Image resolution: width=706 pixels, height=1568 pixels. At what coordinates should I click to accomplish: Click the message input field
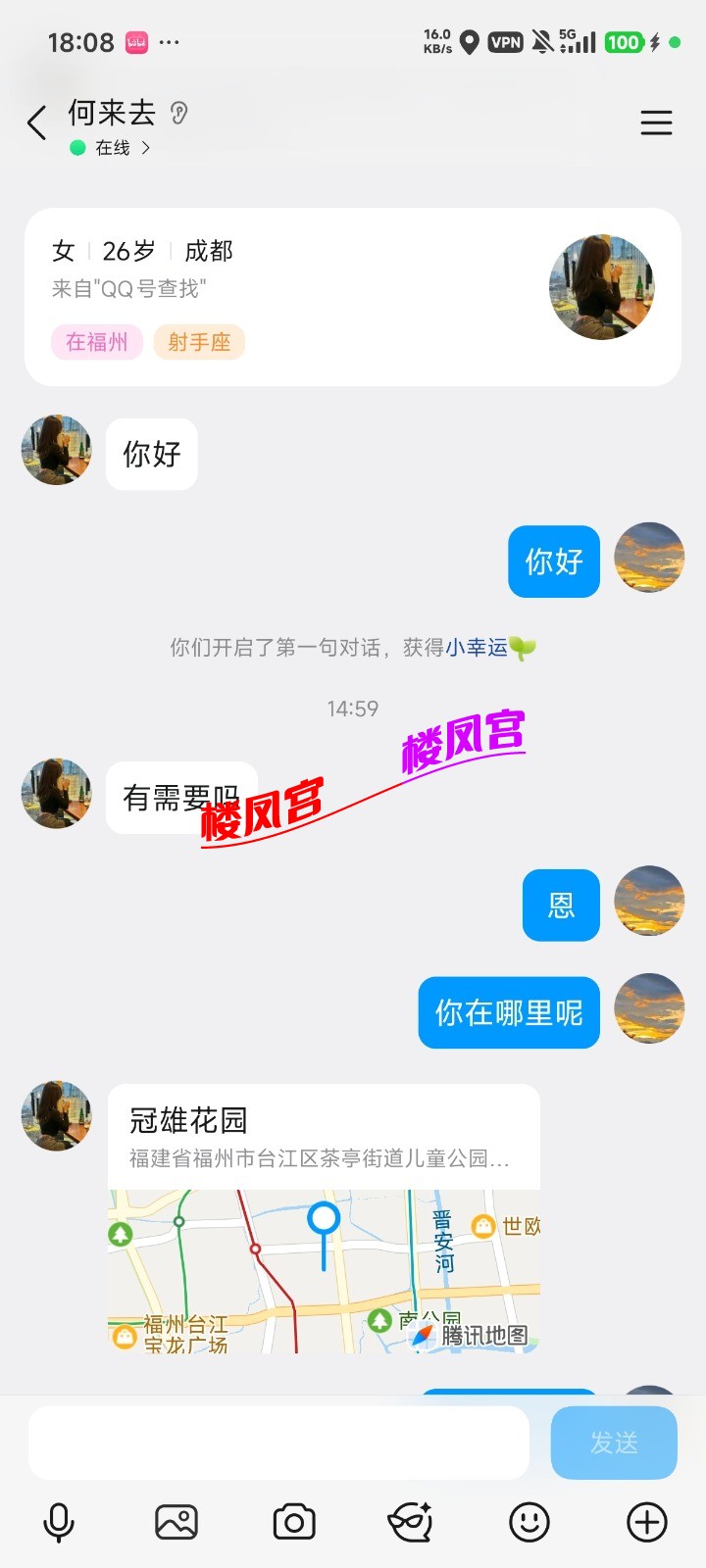(278, 1441)
